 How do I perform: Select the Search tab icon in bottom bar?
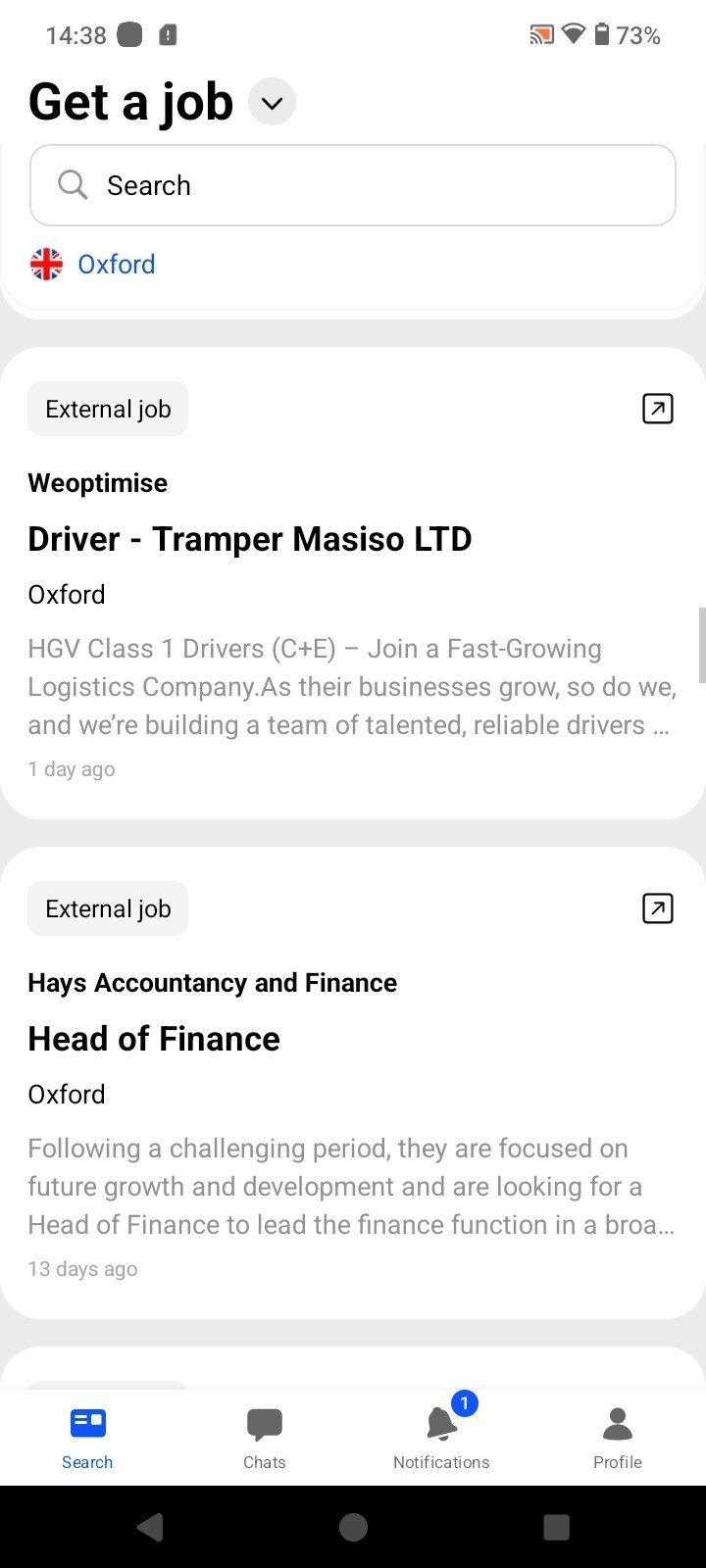pyautogui.click(x=87, y=1422)
